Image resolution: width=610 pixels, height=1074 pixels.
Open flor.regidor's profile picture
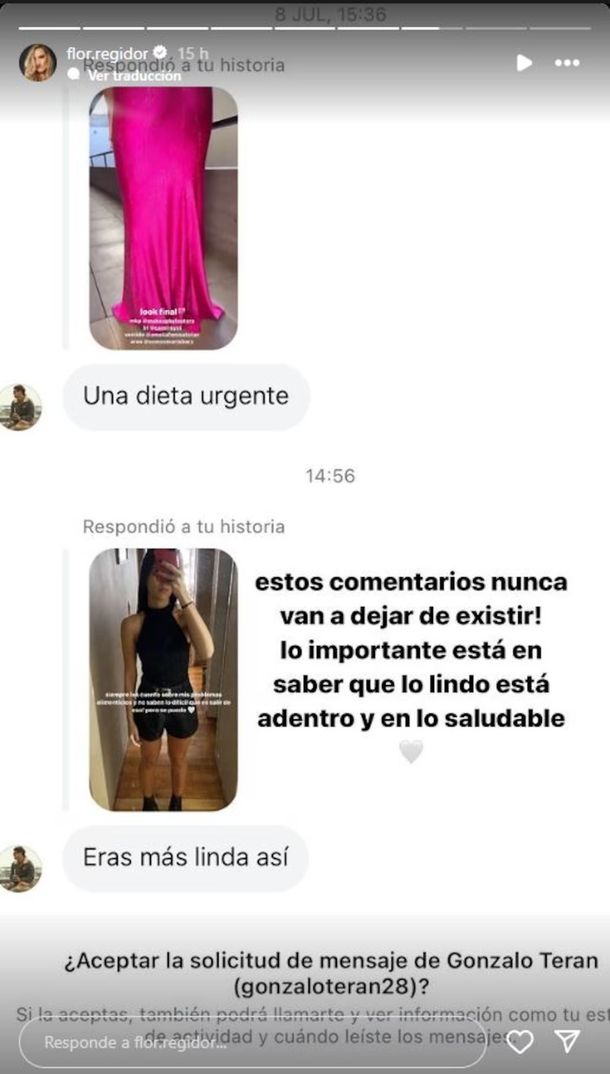click(38, 62)
